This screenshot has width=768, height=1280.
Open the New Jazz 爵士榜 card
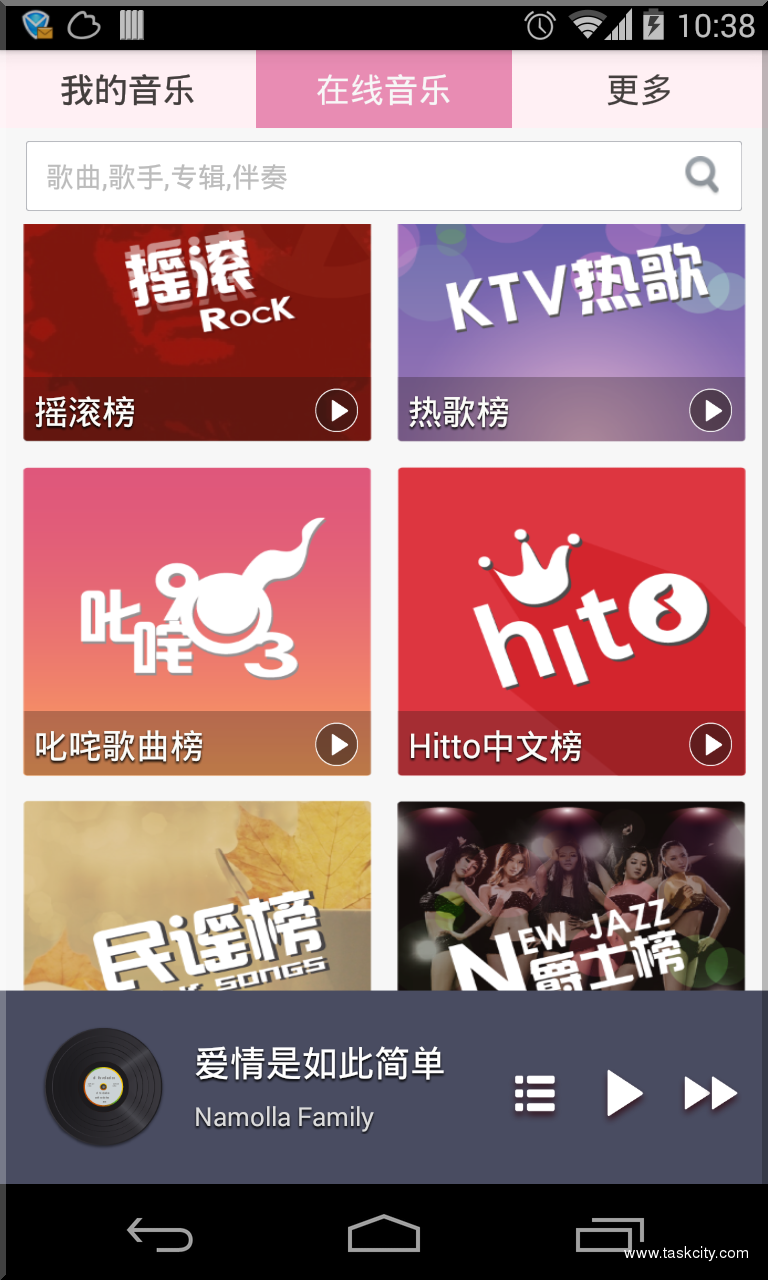(571, 895)
